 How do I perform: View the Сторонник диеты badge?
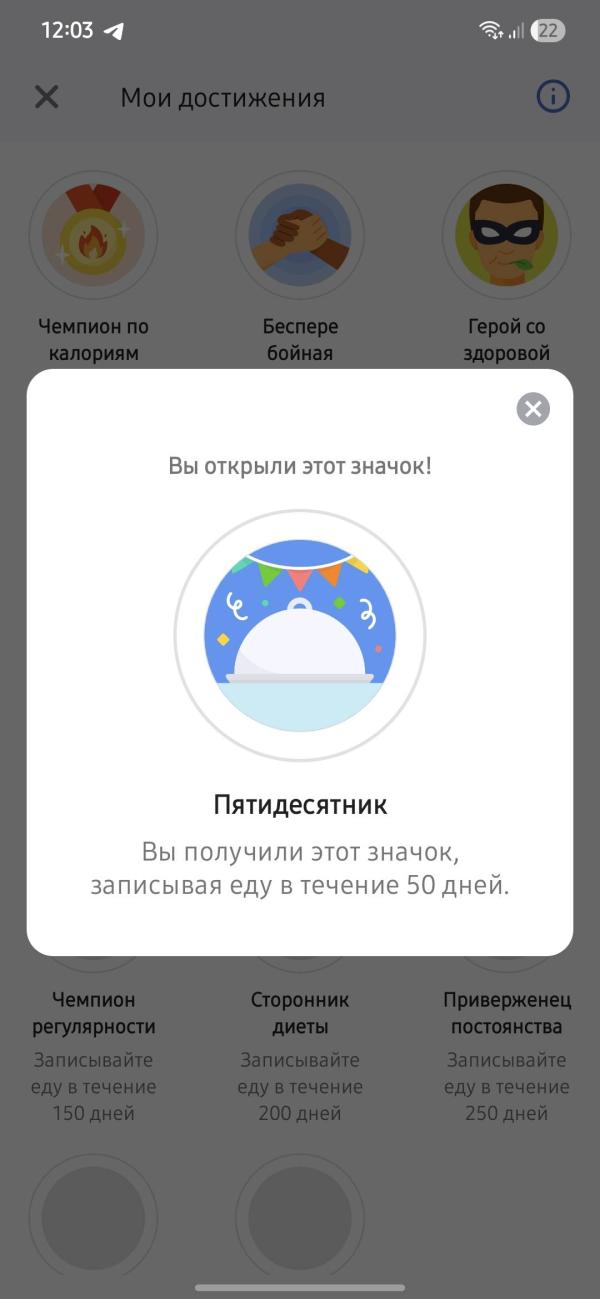point(300,1013)
